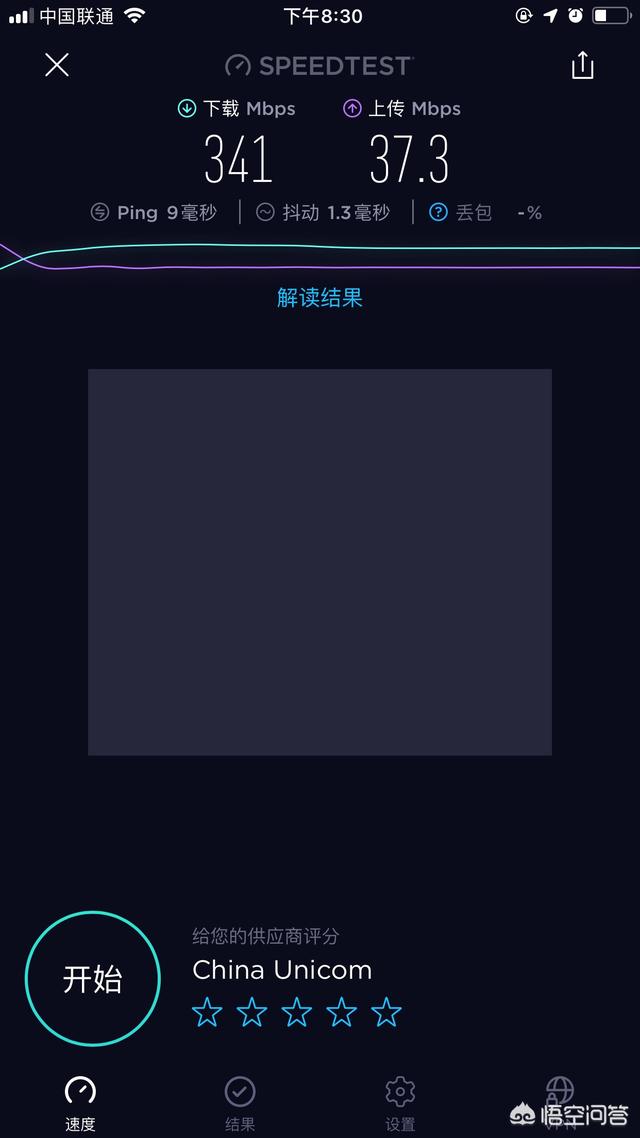The width and height of the screenshot is (640, 1138).
Task: Rate China Unicom five stars
Action: click(x=386, y=1012)
